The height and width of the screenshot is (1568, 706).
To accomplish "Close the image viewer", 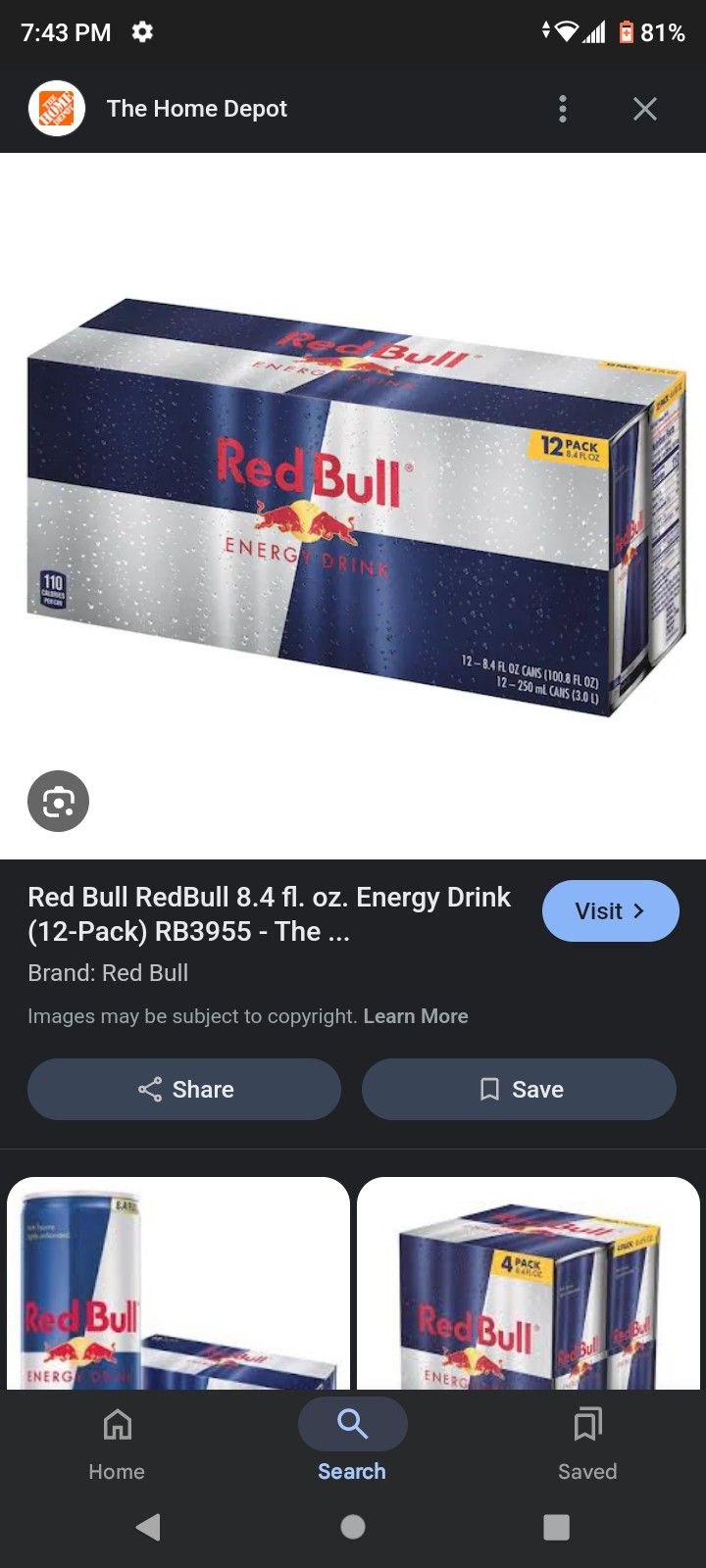I will tap(644, 109).
